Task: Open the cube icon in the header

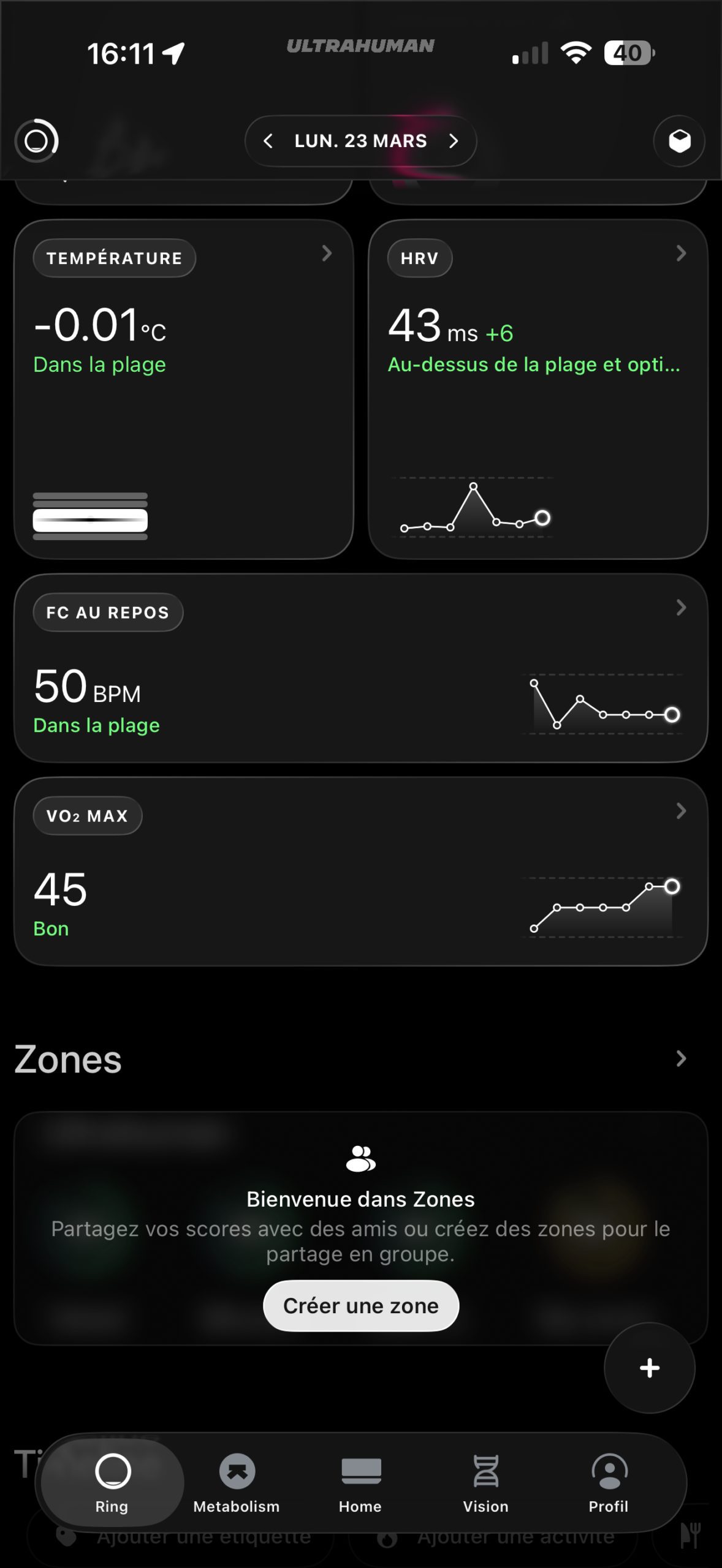Action: coord(678,141)
